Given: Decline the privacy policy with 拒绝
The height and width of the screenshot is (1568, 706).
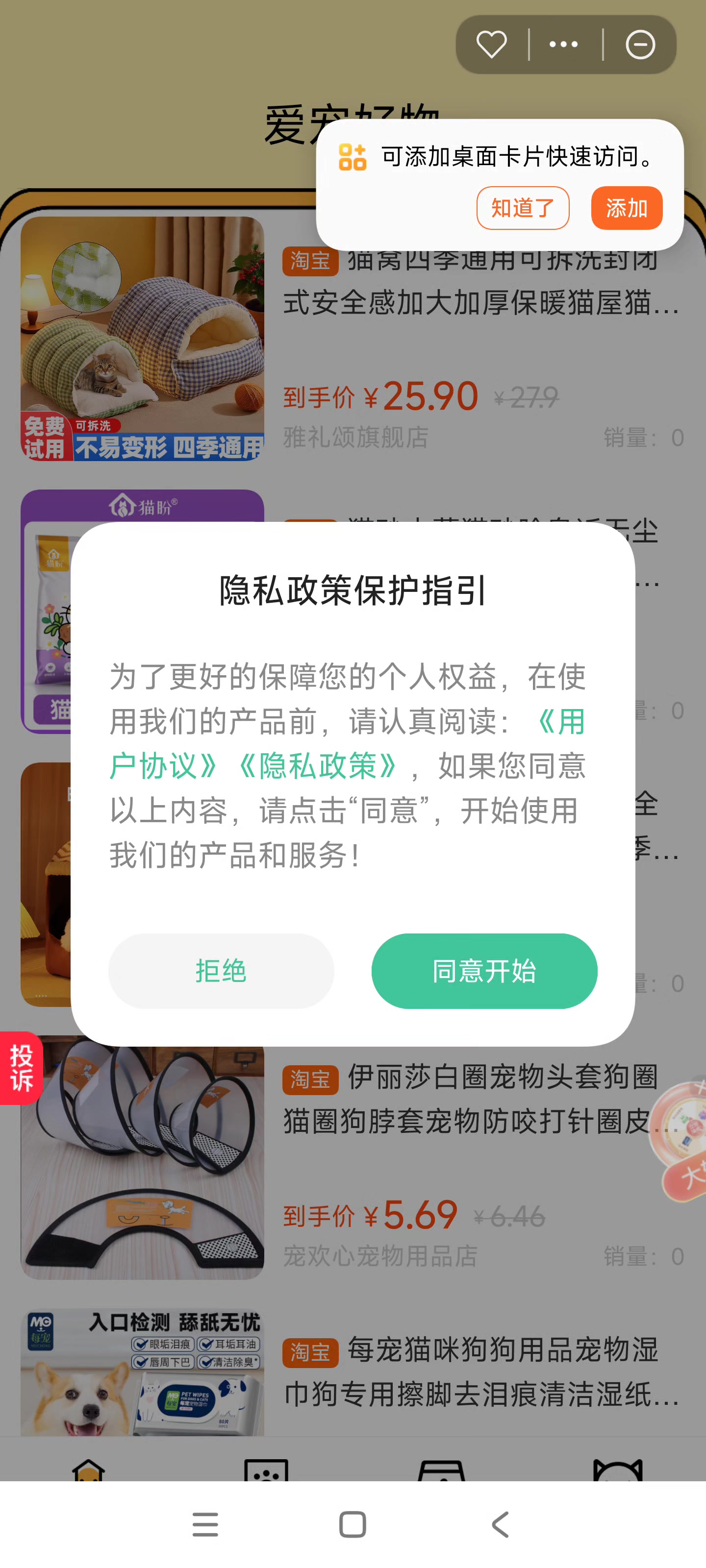Looking at the screenshot, I should tap(221, 971).
